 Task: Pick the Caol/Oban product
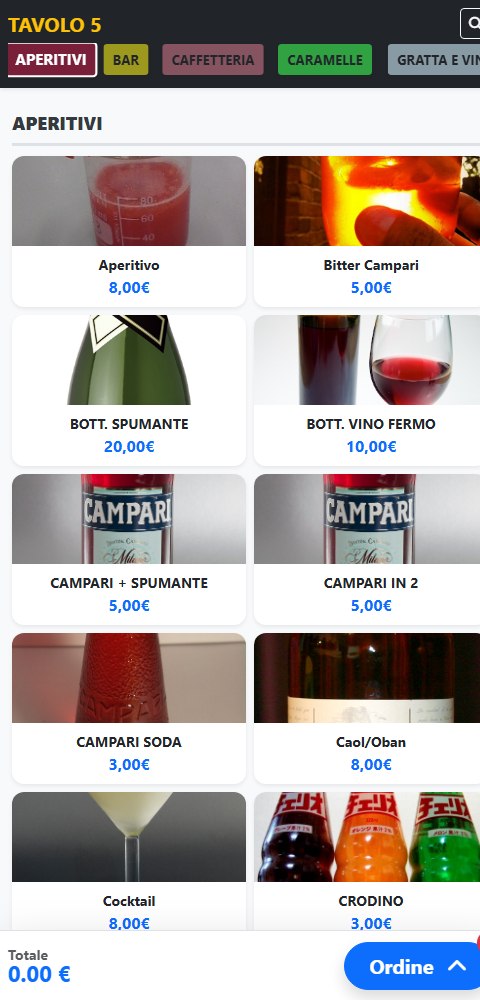[x=367, y=709]
